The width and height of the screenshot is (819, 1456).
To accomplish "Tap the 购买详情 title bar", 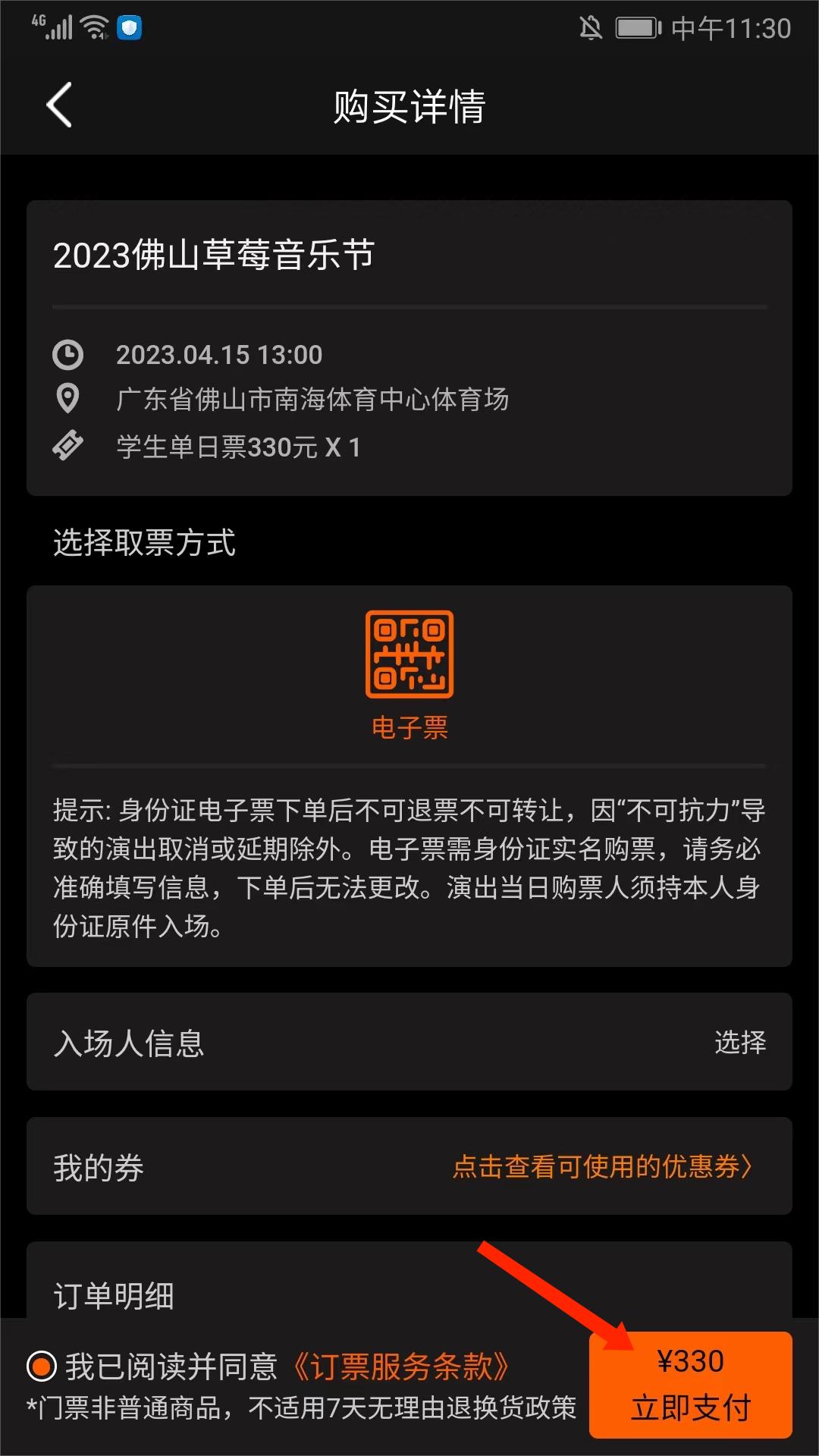I will [409, 106].
